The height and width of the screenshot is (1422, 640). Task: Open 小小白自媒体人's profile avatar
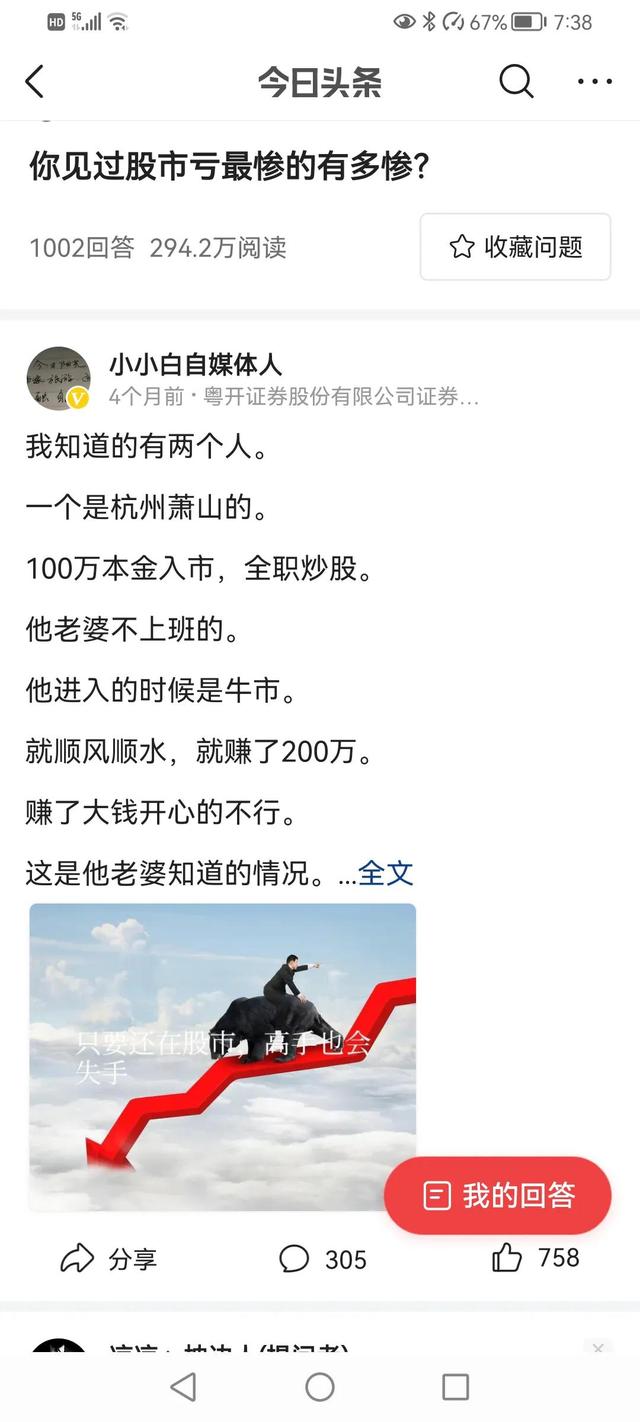pyautogui.click(x=58, y=379)
